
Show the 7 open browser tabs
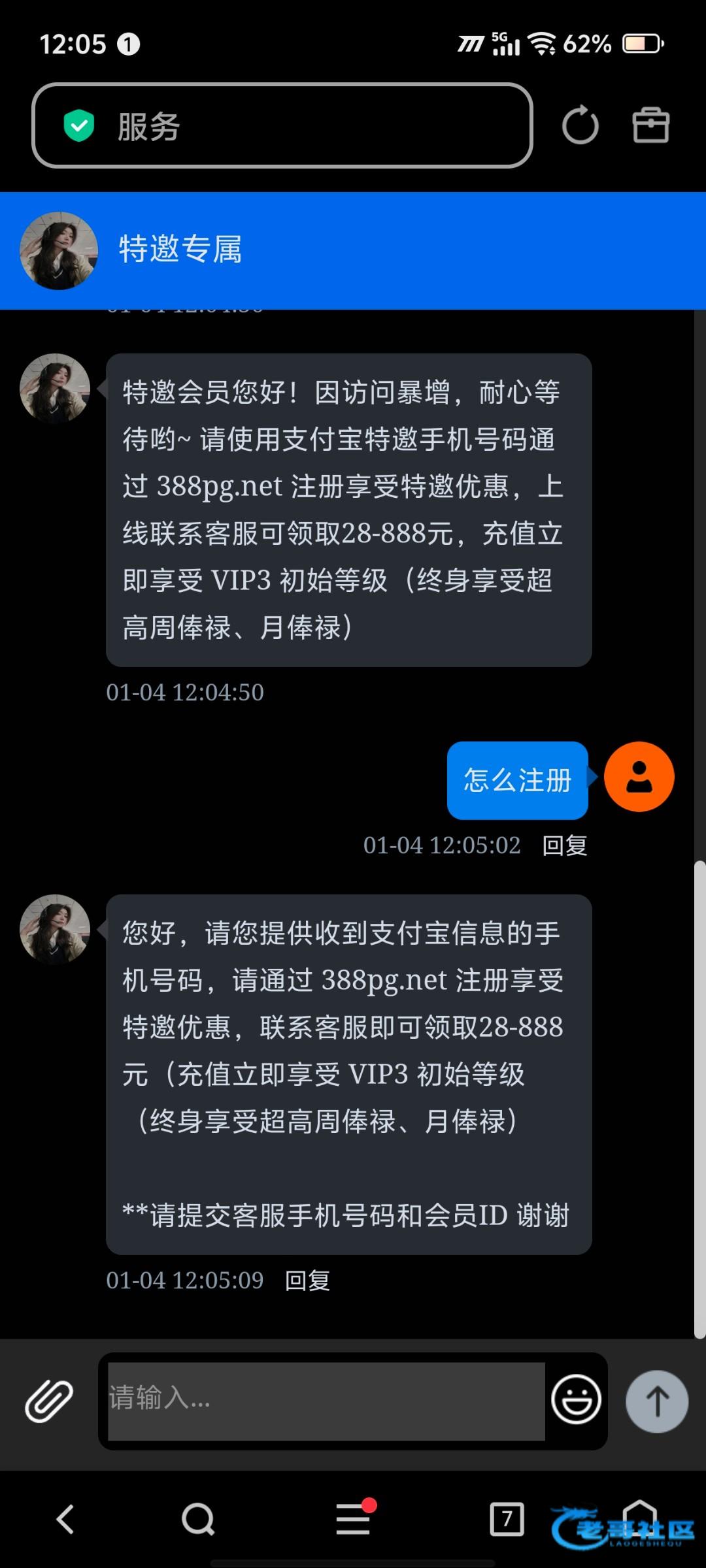507,1519
